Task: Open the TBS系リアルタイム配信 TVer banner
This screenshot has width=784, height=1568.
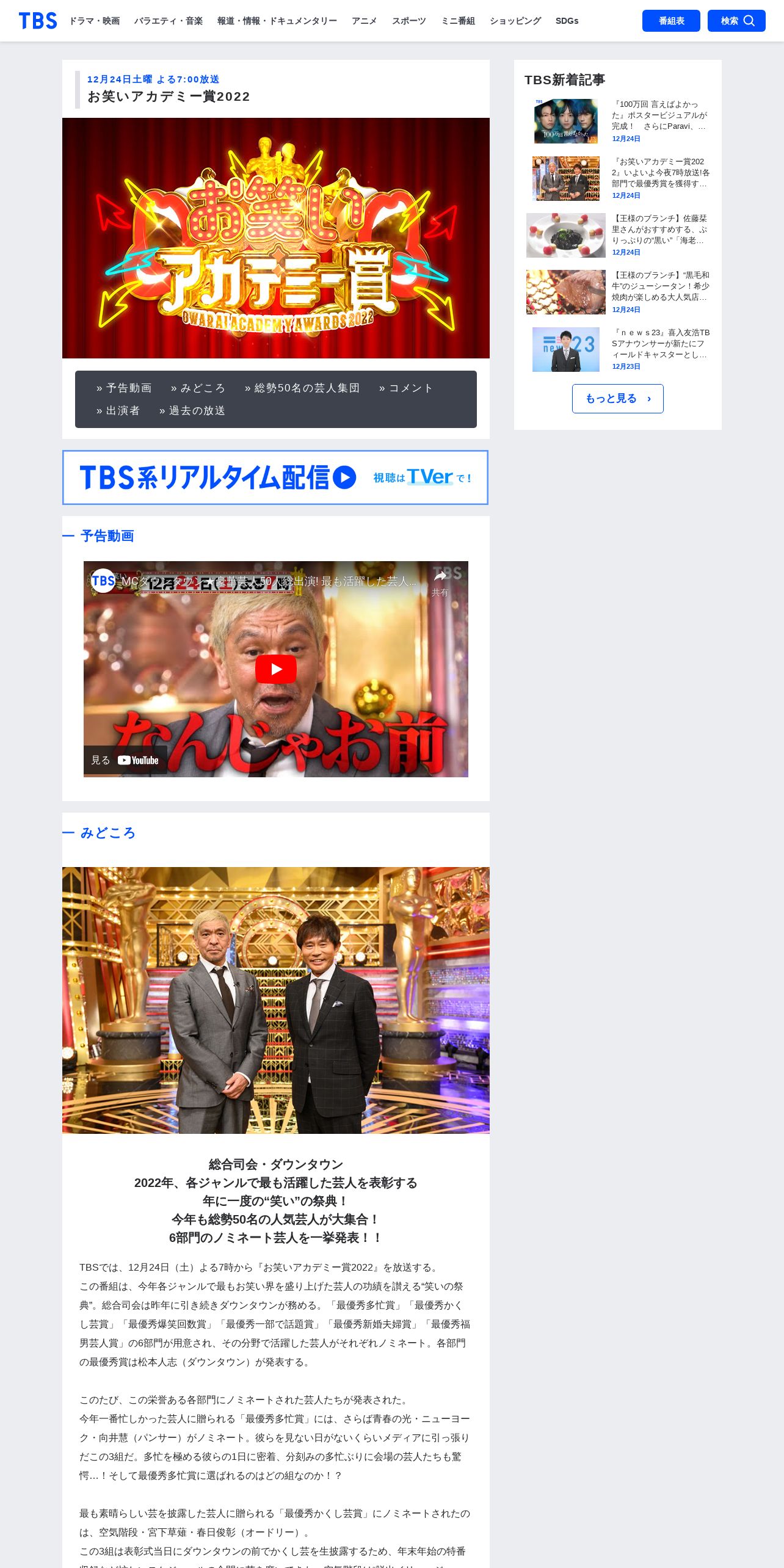Action: (x=275, y=477)
